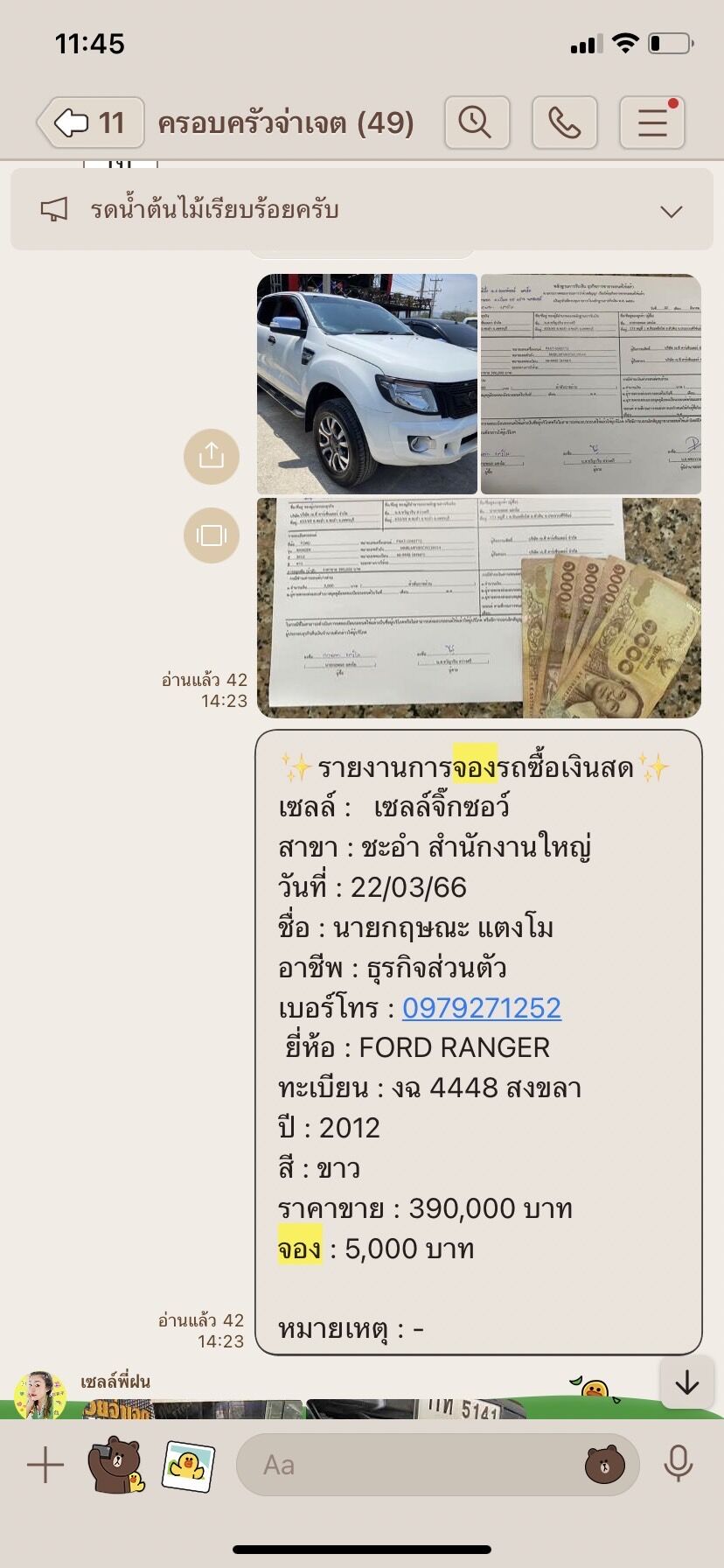Open the sticker and emoji picker
Viewport: 724px width, 1568px height.
(605, 1465)
